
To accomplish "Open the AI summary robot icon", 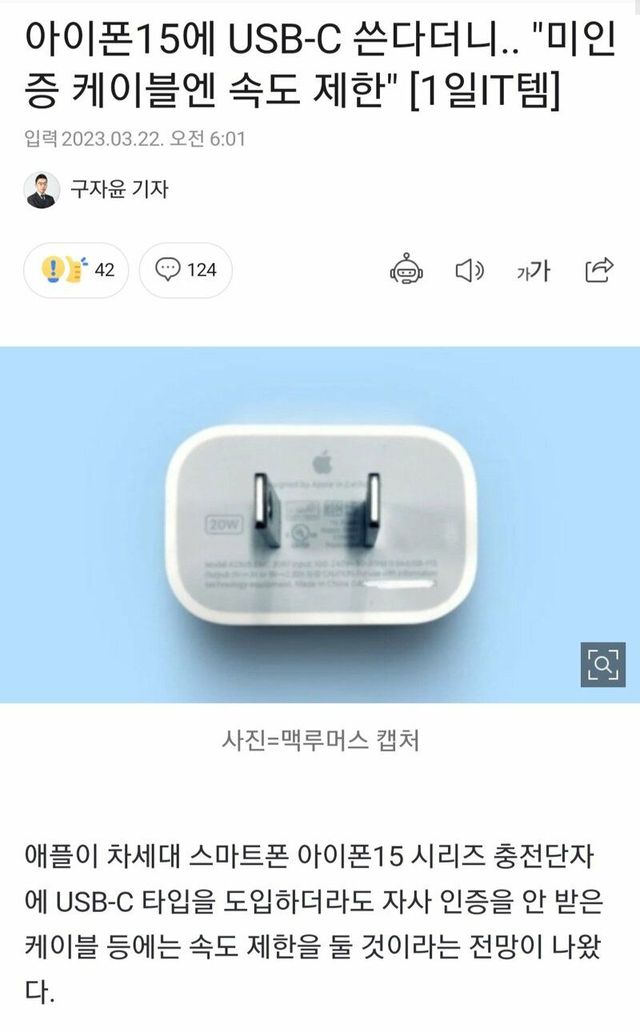I will pos(407,270).
